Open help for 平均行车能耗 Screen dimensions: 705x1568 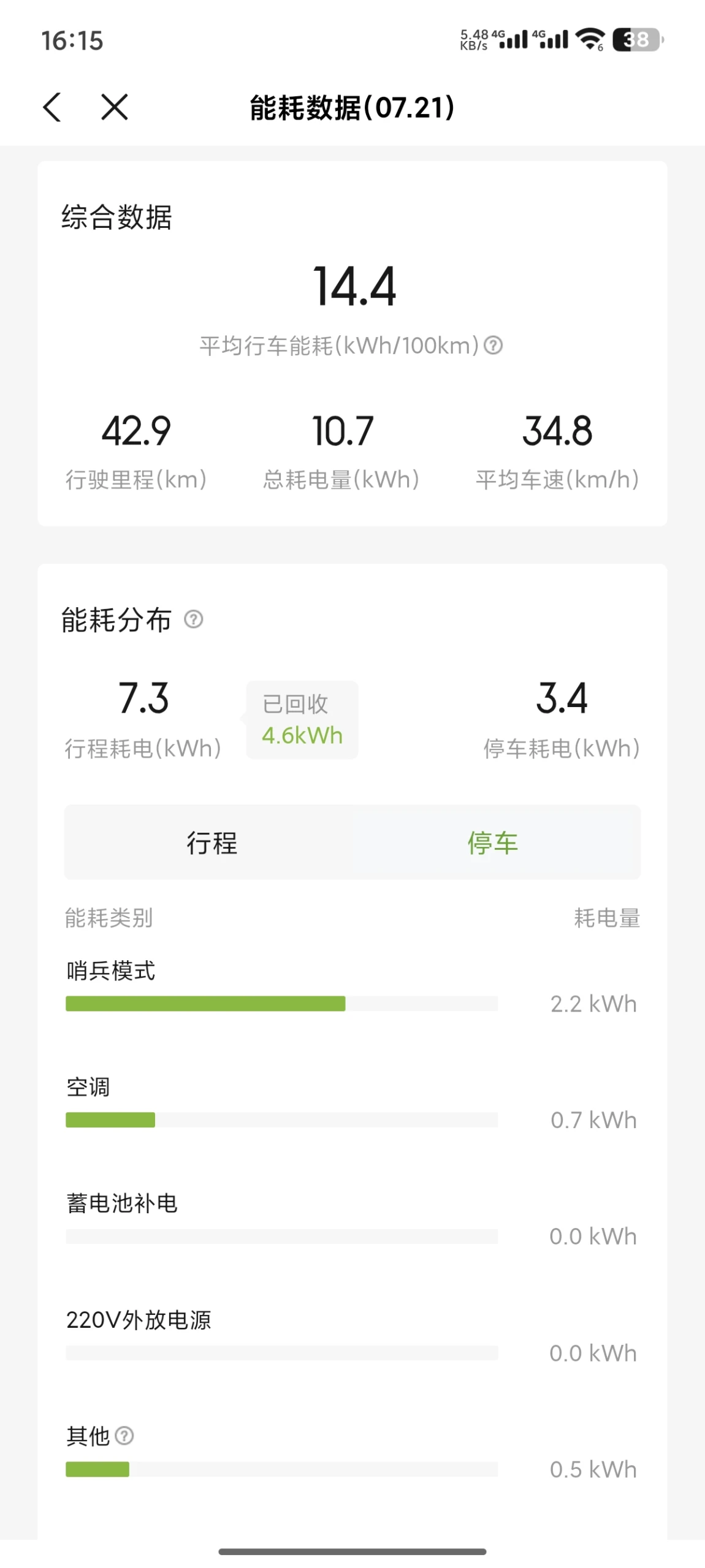pyautogui.click(x=493, y=346)
